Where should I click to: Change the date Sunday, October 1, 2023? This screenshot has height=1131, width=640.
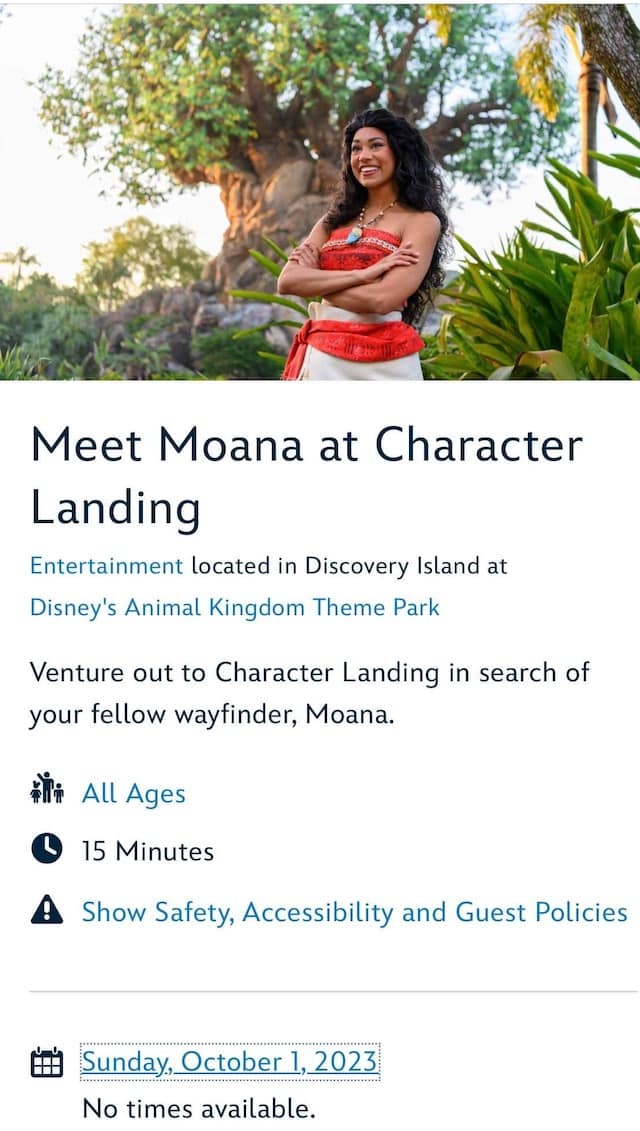pyautogui.click(x=229, y=1061)
